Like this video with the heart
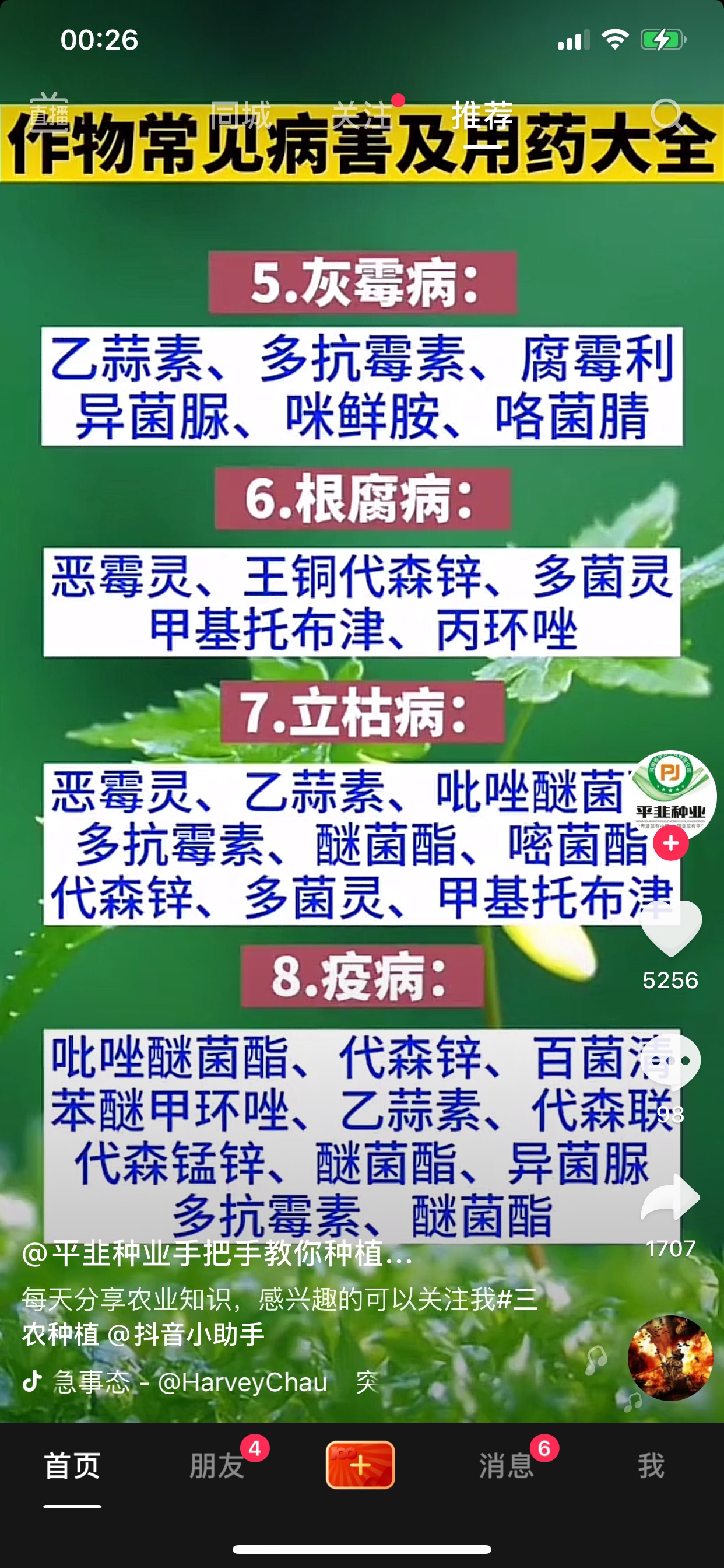 [x=671, y=928]
